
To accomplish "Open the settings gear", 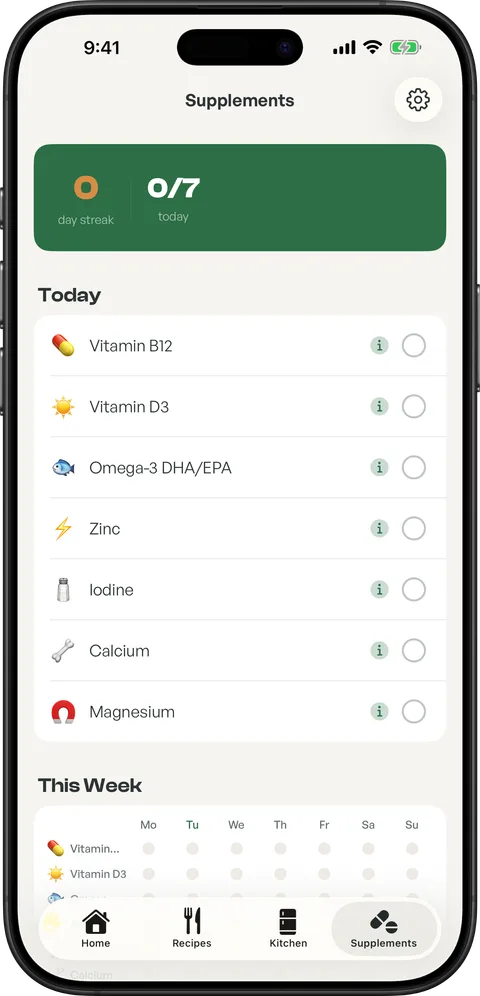I will click(x=418, y=100).
